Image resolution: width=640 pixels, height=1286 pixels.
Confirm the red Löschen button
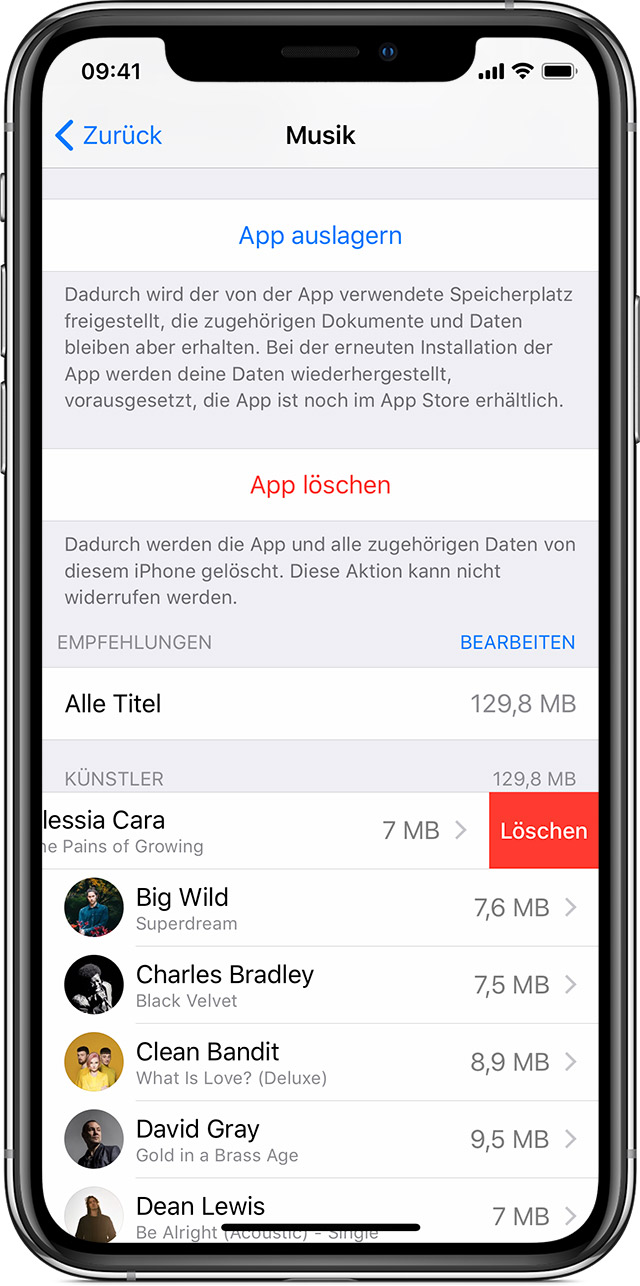point(544,831)
